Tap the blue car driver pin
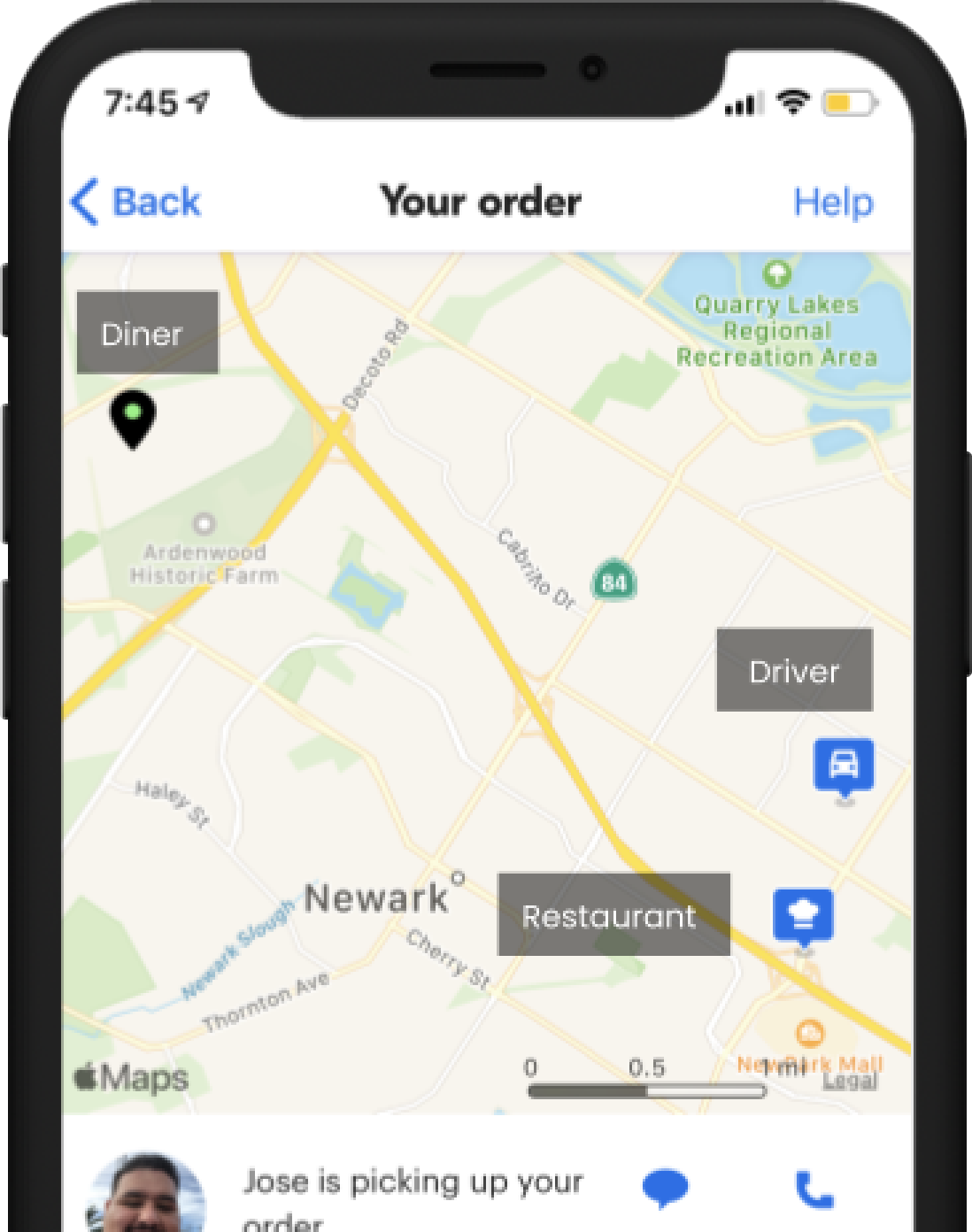 point(844,765)
